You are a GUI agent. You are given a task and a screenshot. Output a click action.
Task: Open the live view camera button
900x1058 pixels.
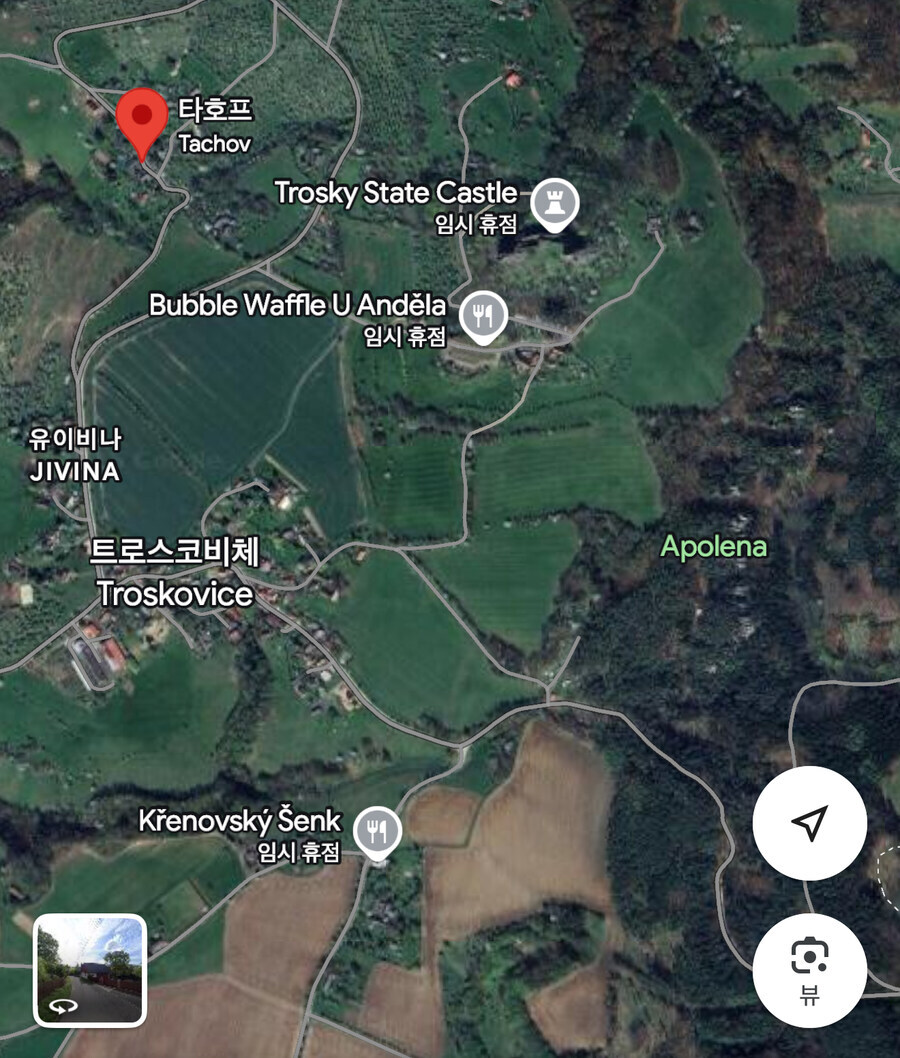pyautogui.click(x=809, y=969)
